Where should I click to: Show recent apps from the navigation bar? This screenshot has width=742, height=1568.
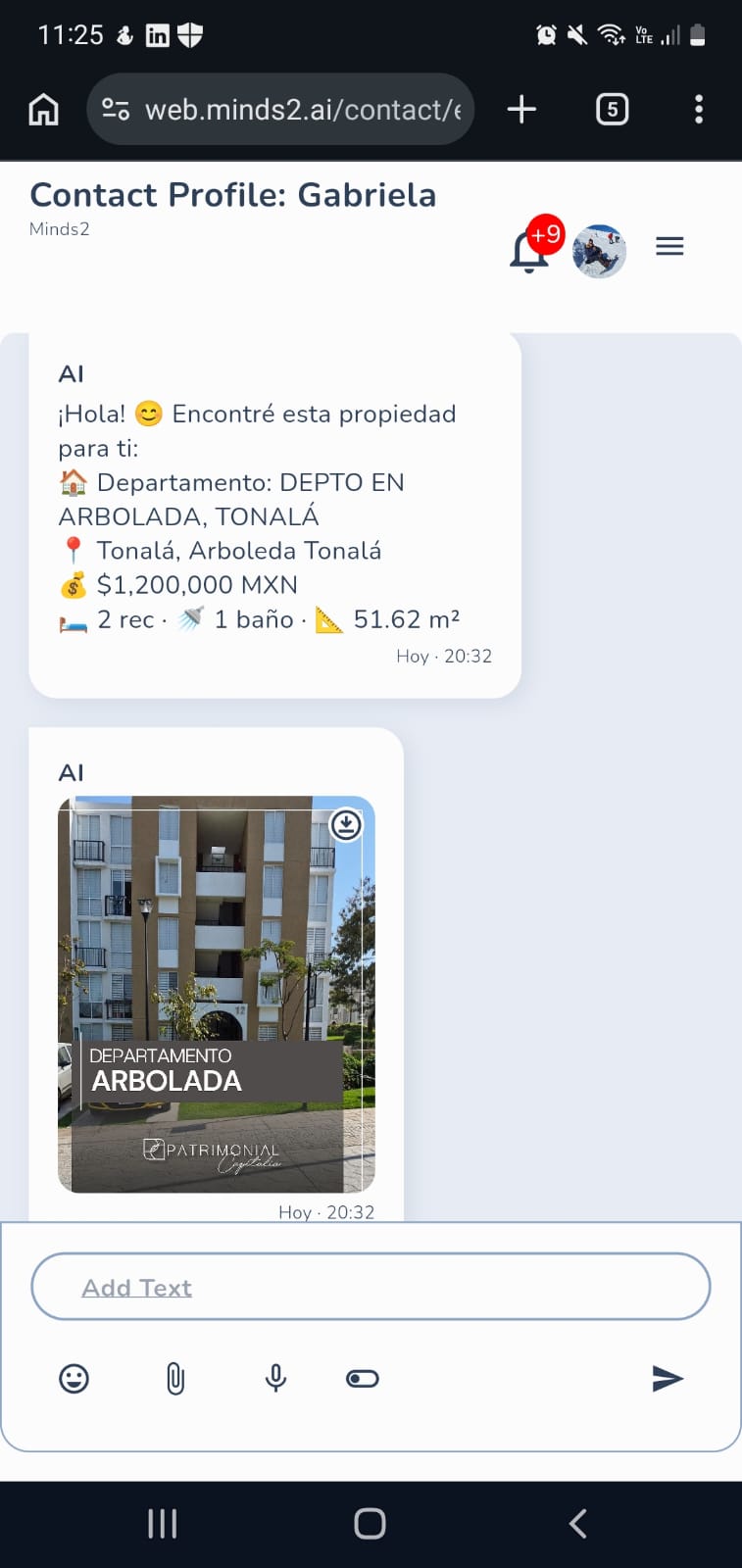[162, 1524]
